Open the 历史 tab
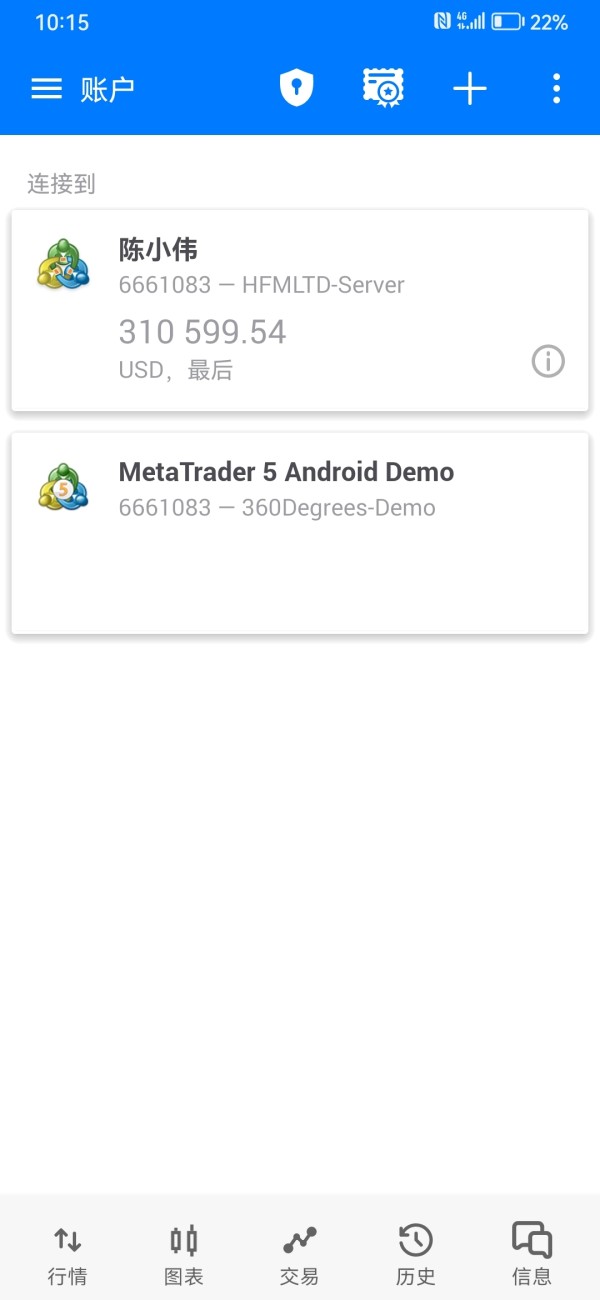This screenshot has width=600, height=1300. click(416, 1254)
